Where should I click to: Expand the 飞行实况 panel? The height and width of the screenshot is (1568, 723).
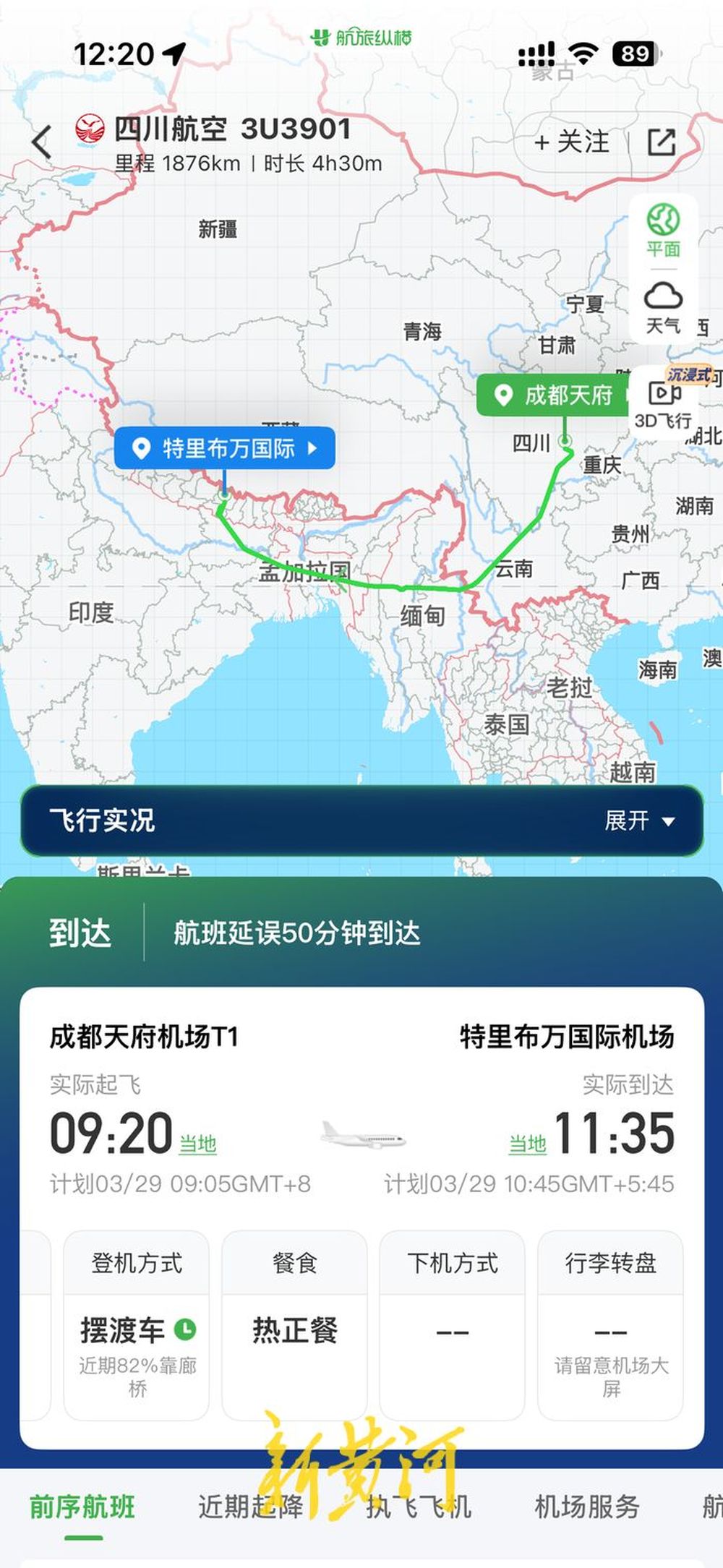click(x=639, y=821)
